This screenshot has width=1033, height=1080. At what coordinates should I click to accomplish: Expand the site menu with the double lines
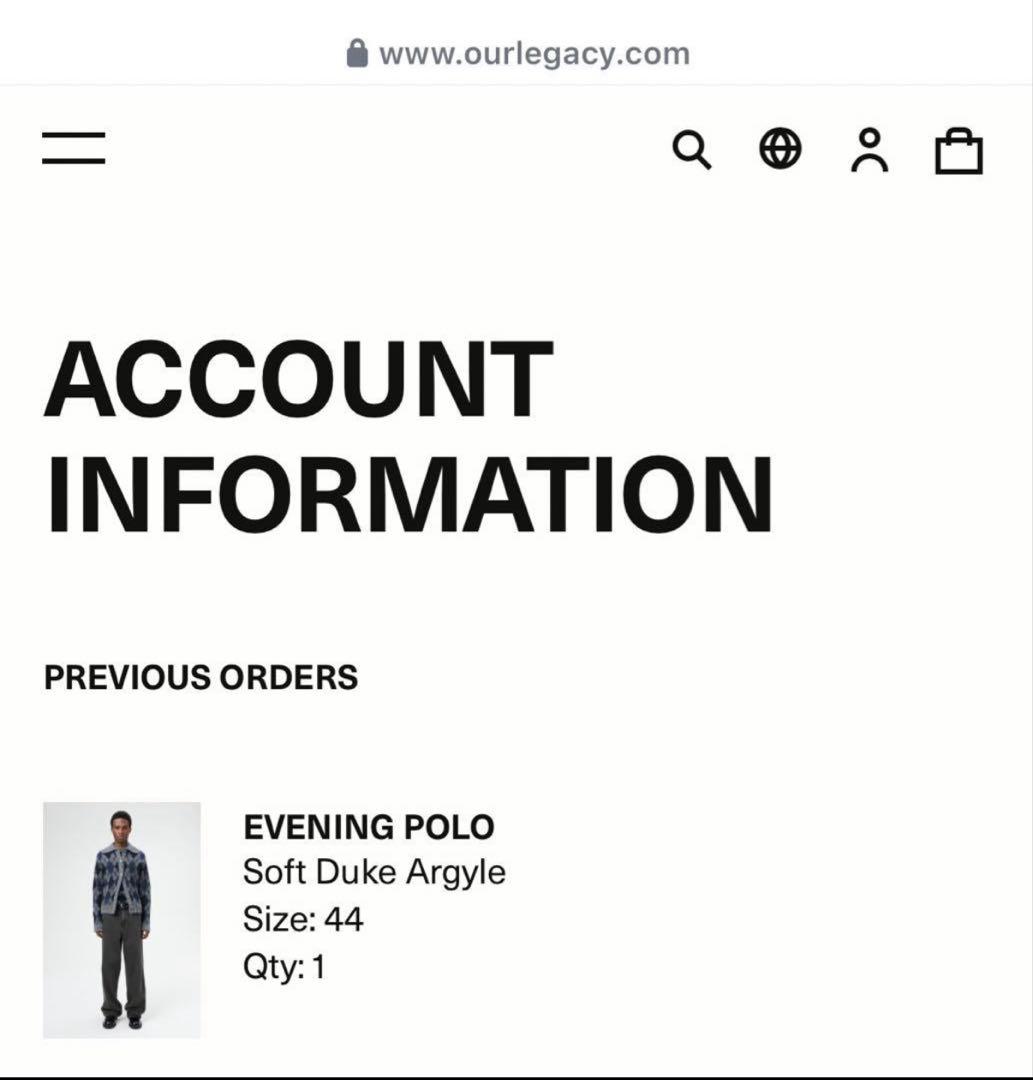[x=74, y=148]
